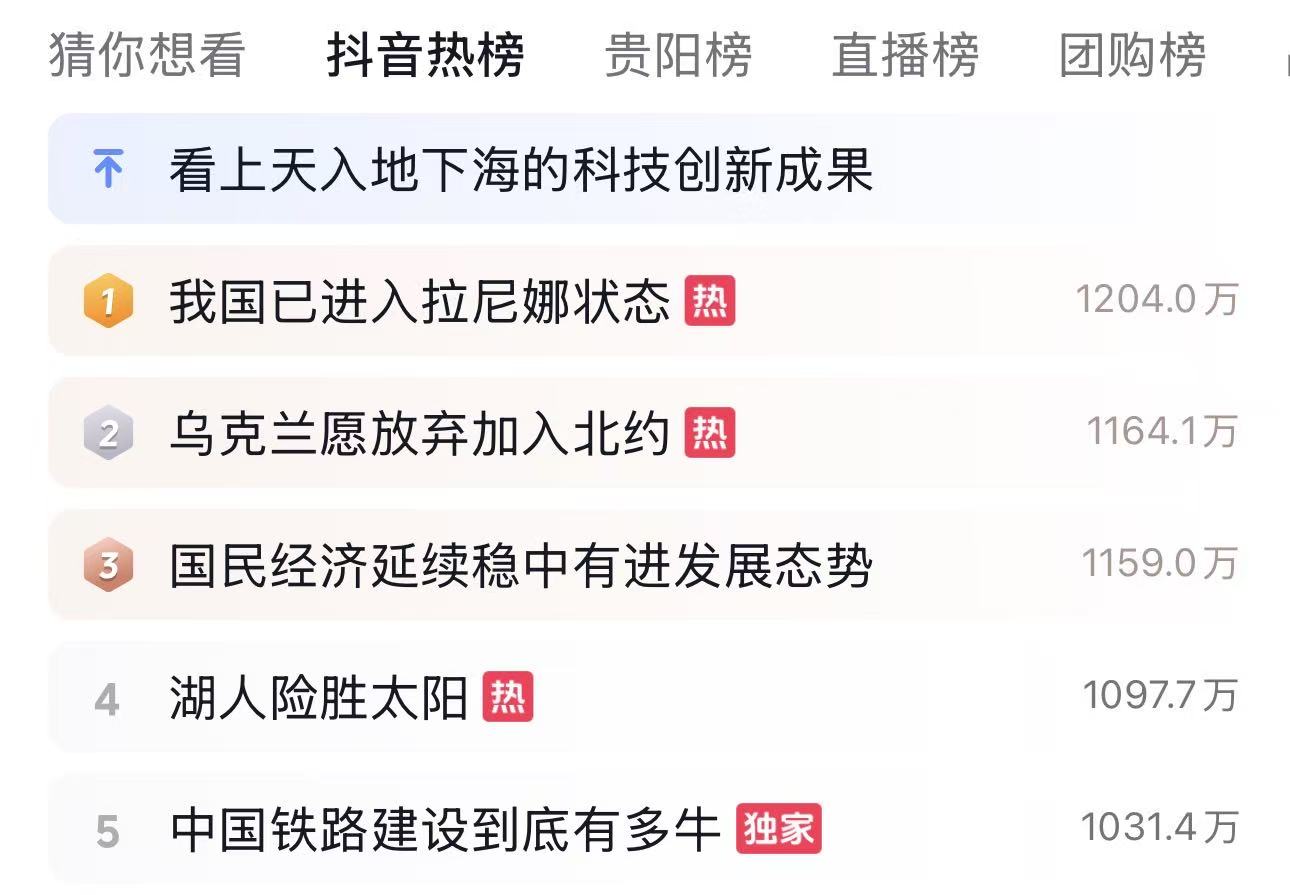
Task: View topic 乌克兰愿放弃加入北约
Action: click(x=420, y=433)
